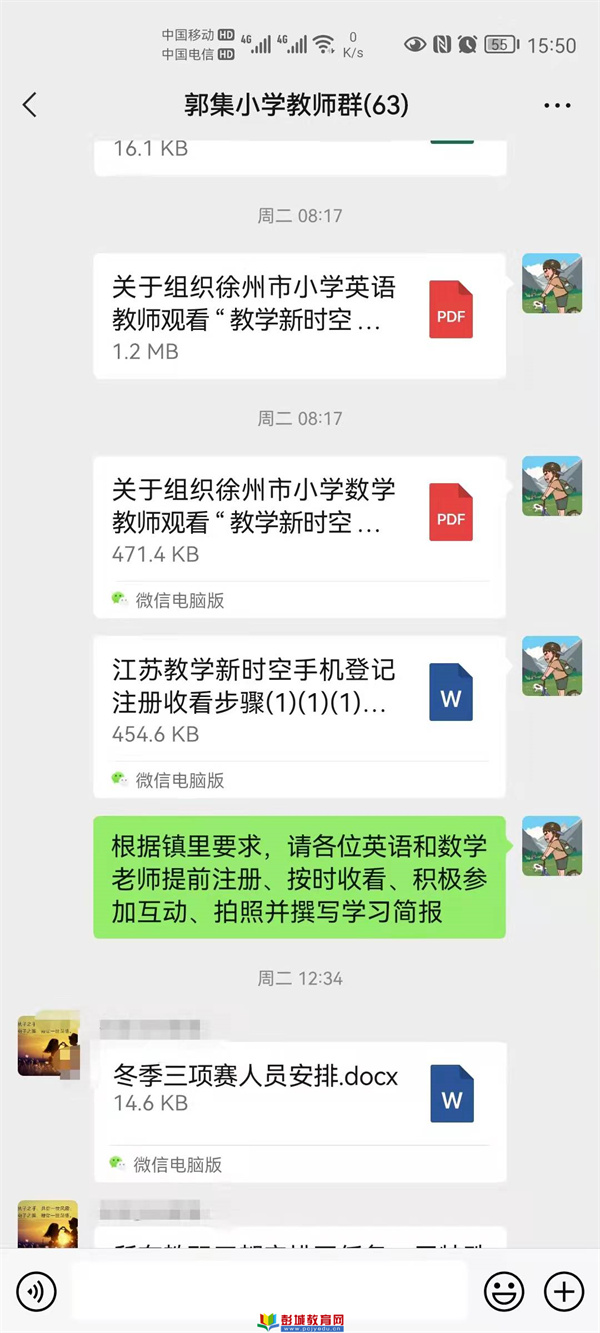Image resolution: width=600 pixels, height=1333 pixels.
Task: Go back from the group chat
Action: click(x=30, y=105)
